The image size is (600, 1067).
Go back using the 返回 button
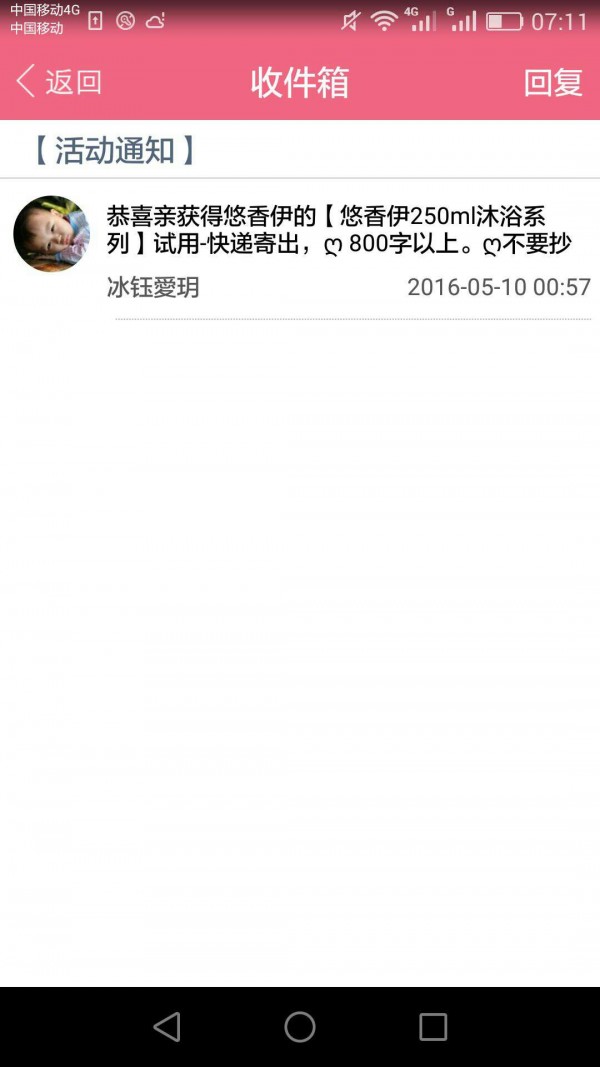point(59,82)
